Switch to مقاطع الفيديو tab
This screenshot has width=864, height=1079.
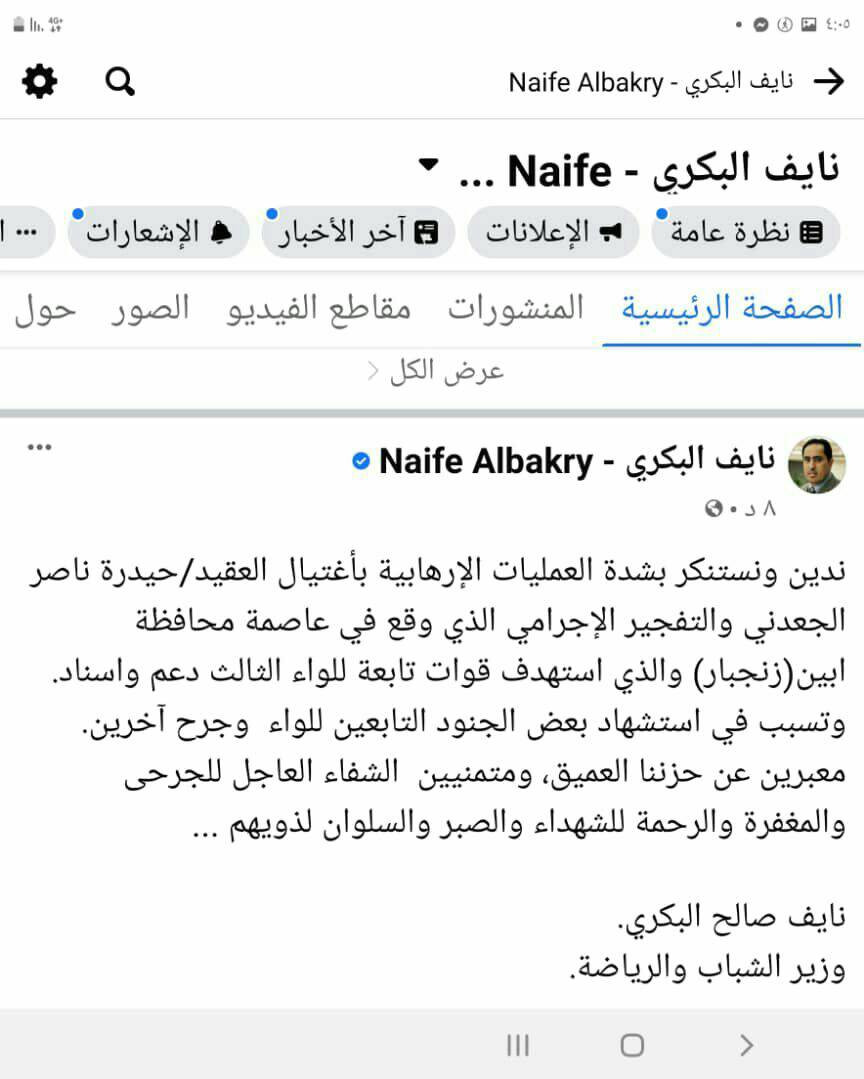pos(319,308)
